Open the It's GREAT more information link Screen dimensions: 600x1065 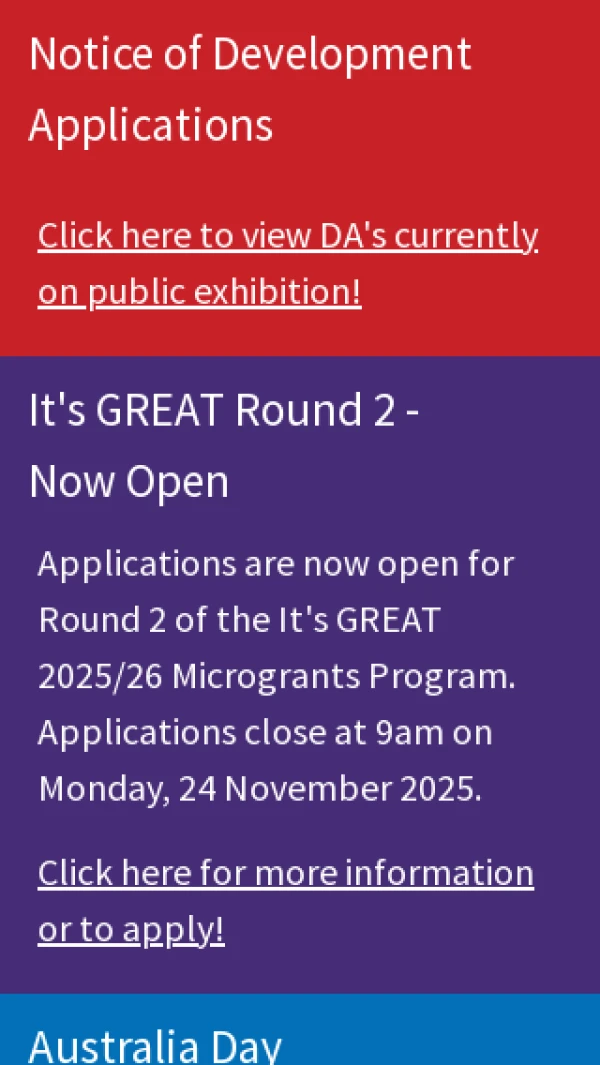[x=285, y=874]
